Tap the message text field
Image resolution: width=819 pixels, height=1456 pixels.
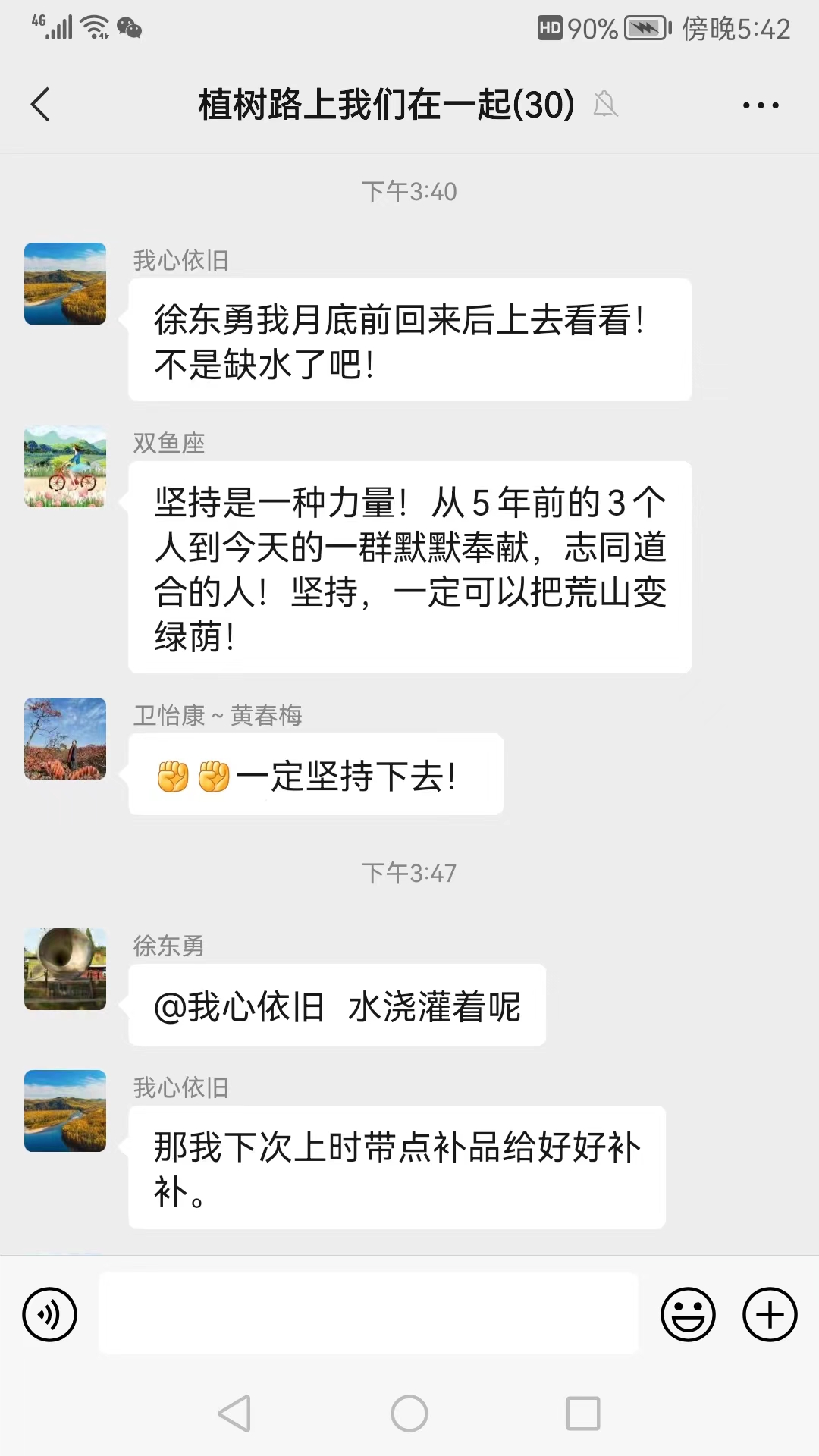[x=369, y=1314]
